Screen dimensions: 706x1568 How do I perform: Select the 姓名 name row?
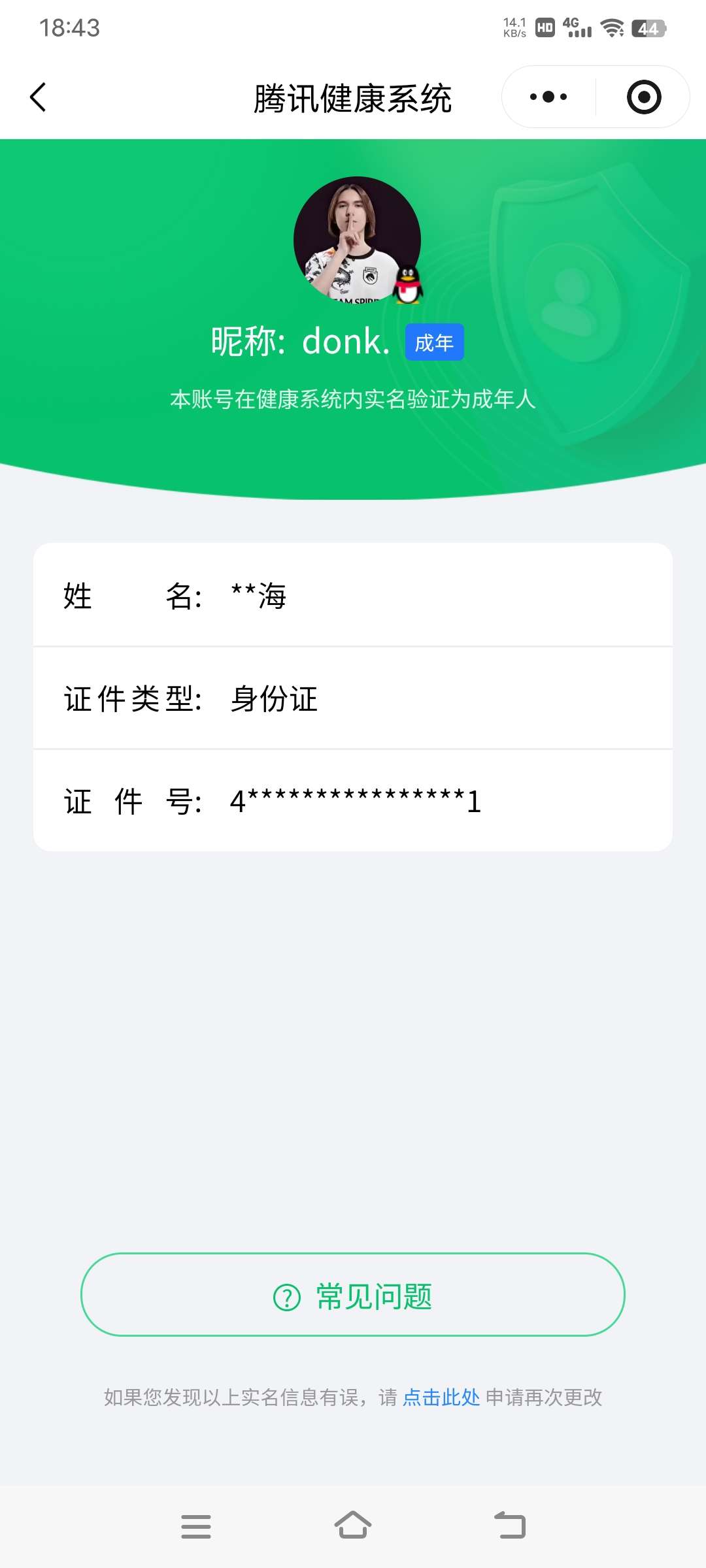click(353, 595)
